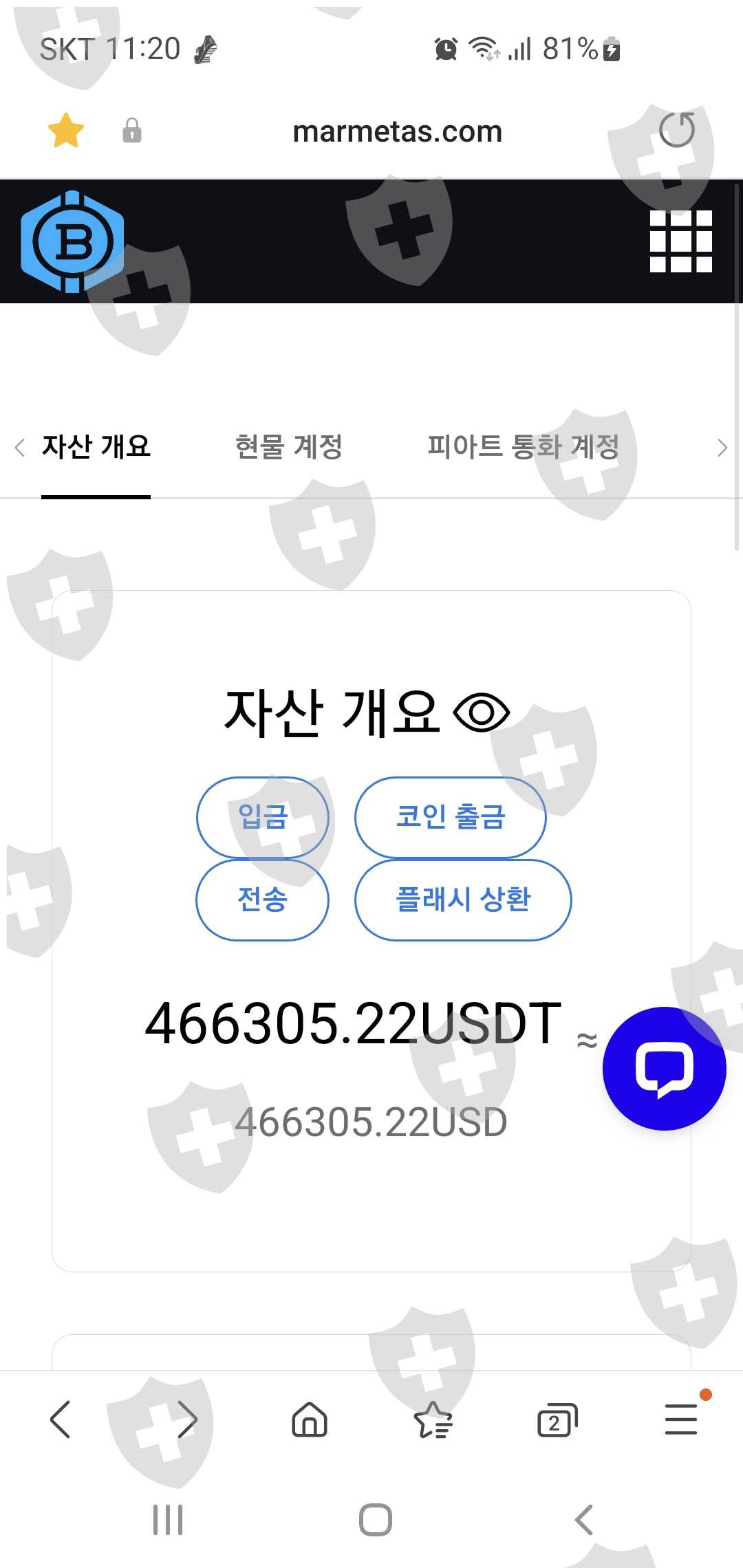Go to browser home page

310,1419
